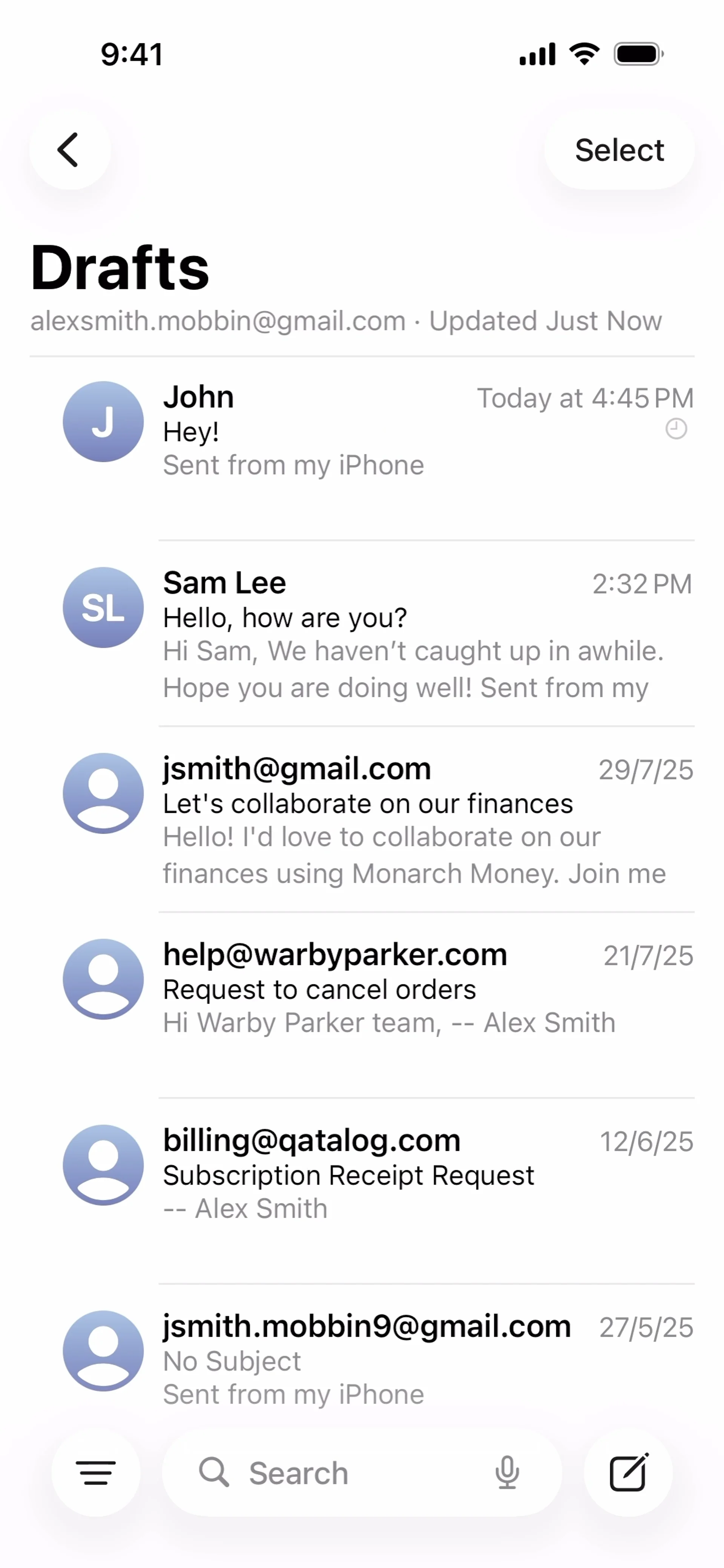724x1568 pixels.
Task: Tap the Select button
Action: [619, 150]
